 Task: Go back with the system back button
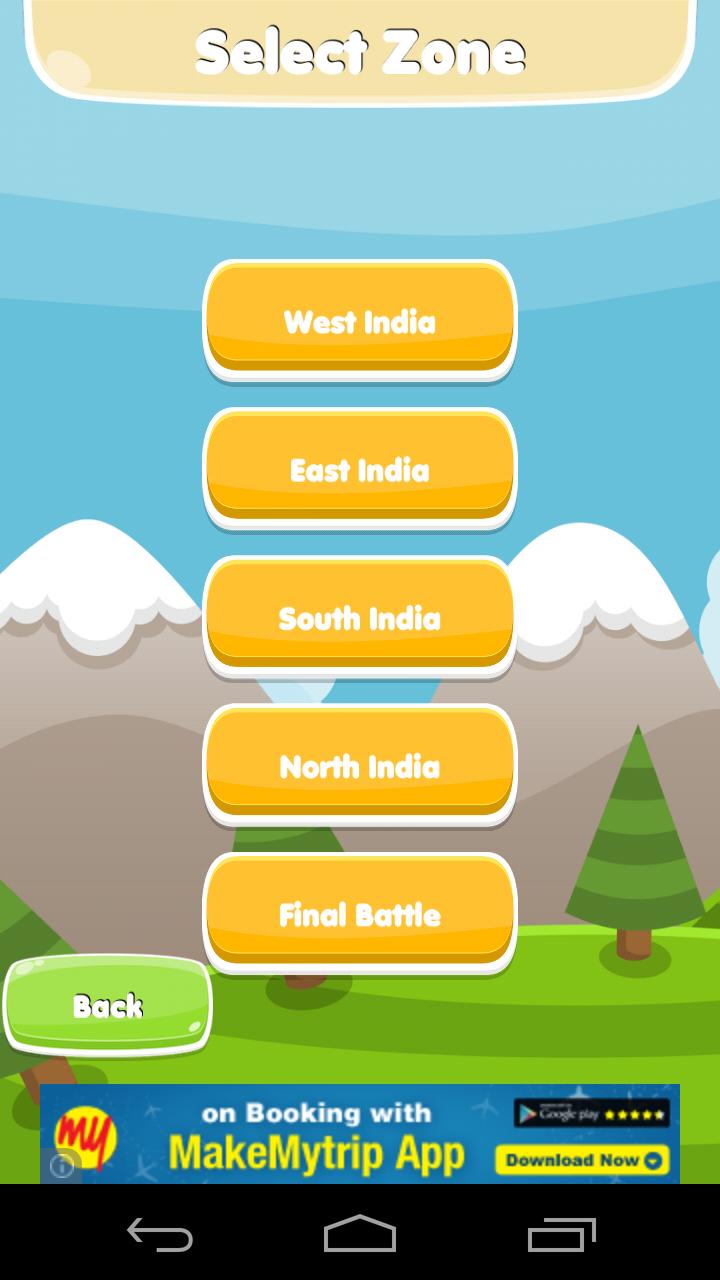[x=160, y=1235]
